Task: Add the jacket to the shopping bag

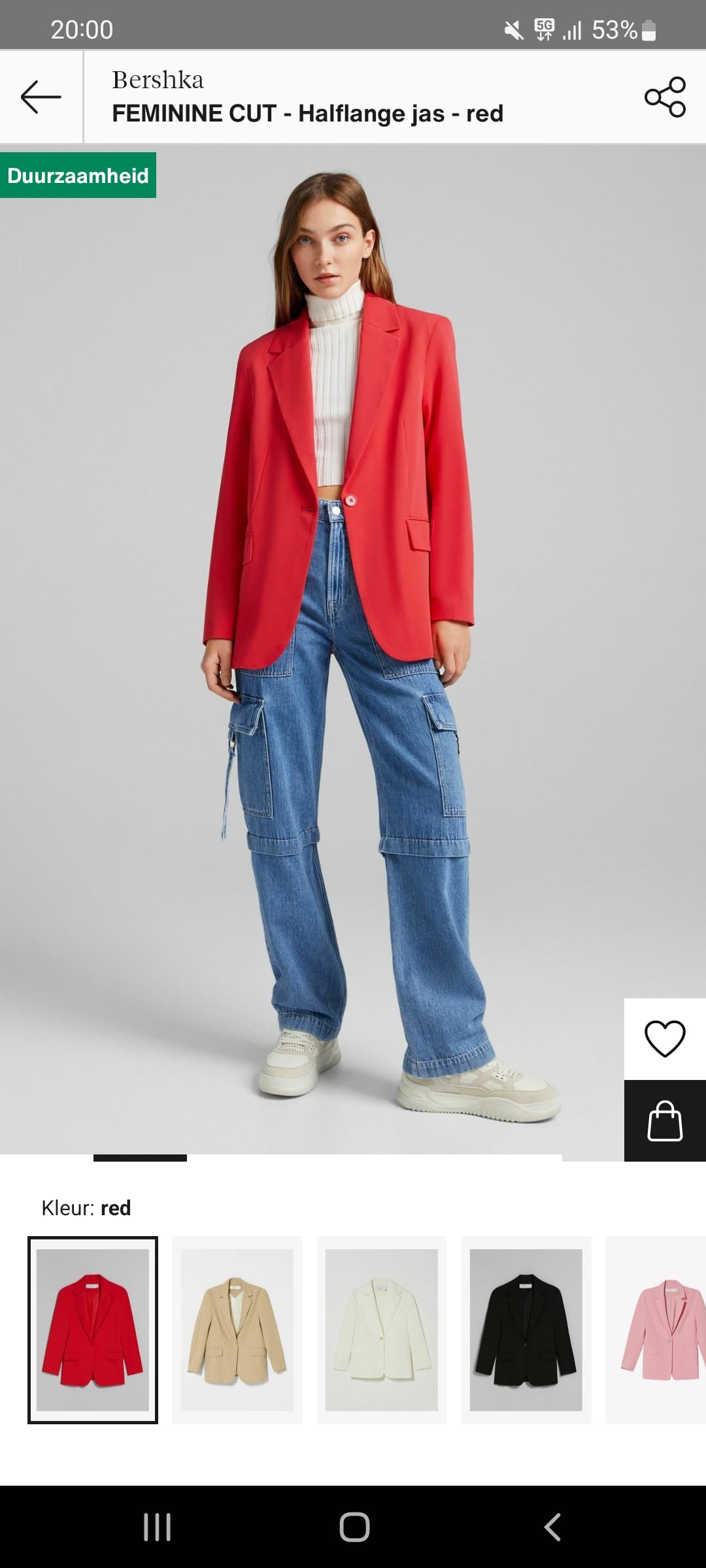Action: [x=665, y=1120]
